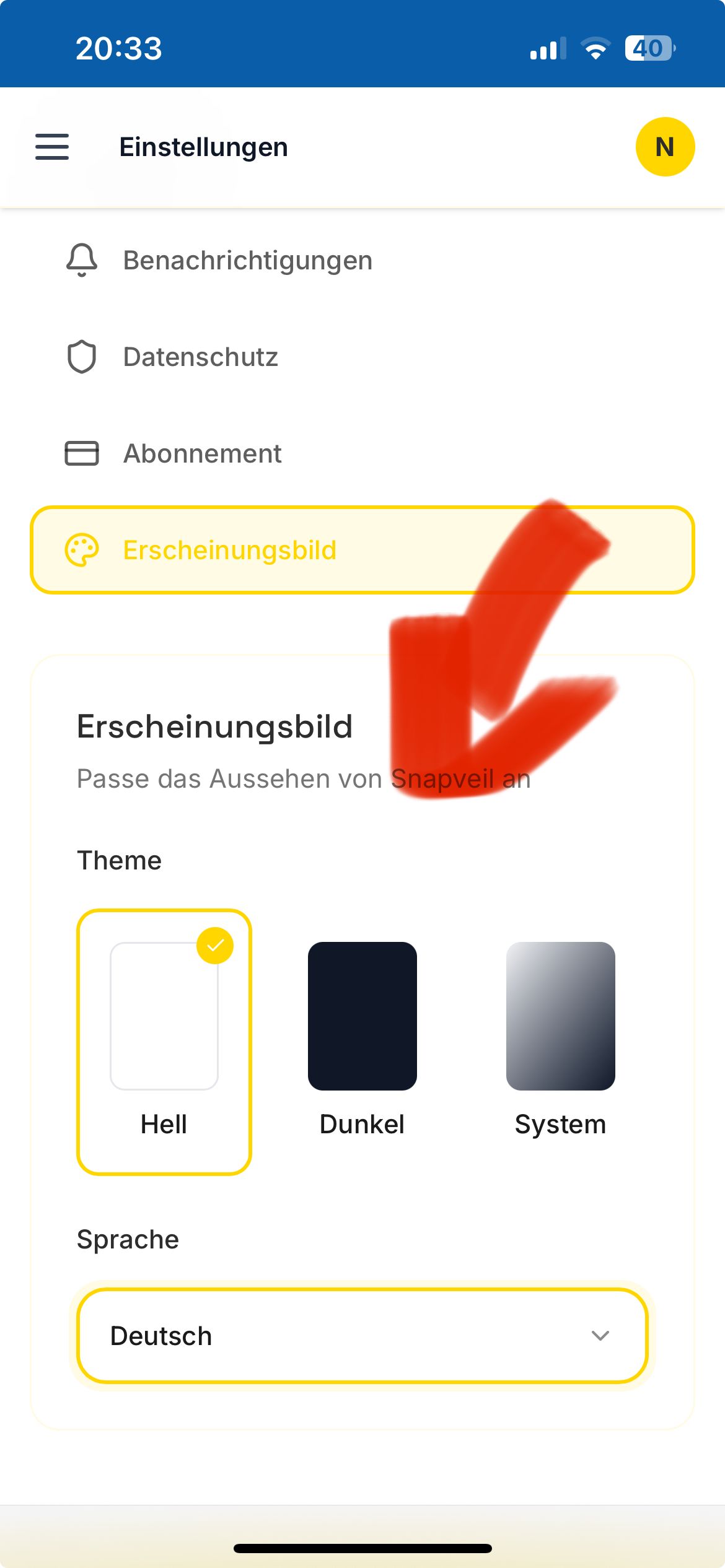Choose the Hell theme
The image size is (725, 1568).
164,1042
